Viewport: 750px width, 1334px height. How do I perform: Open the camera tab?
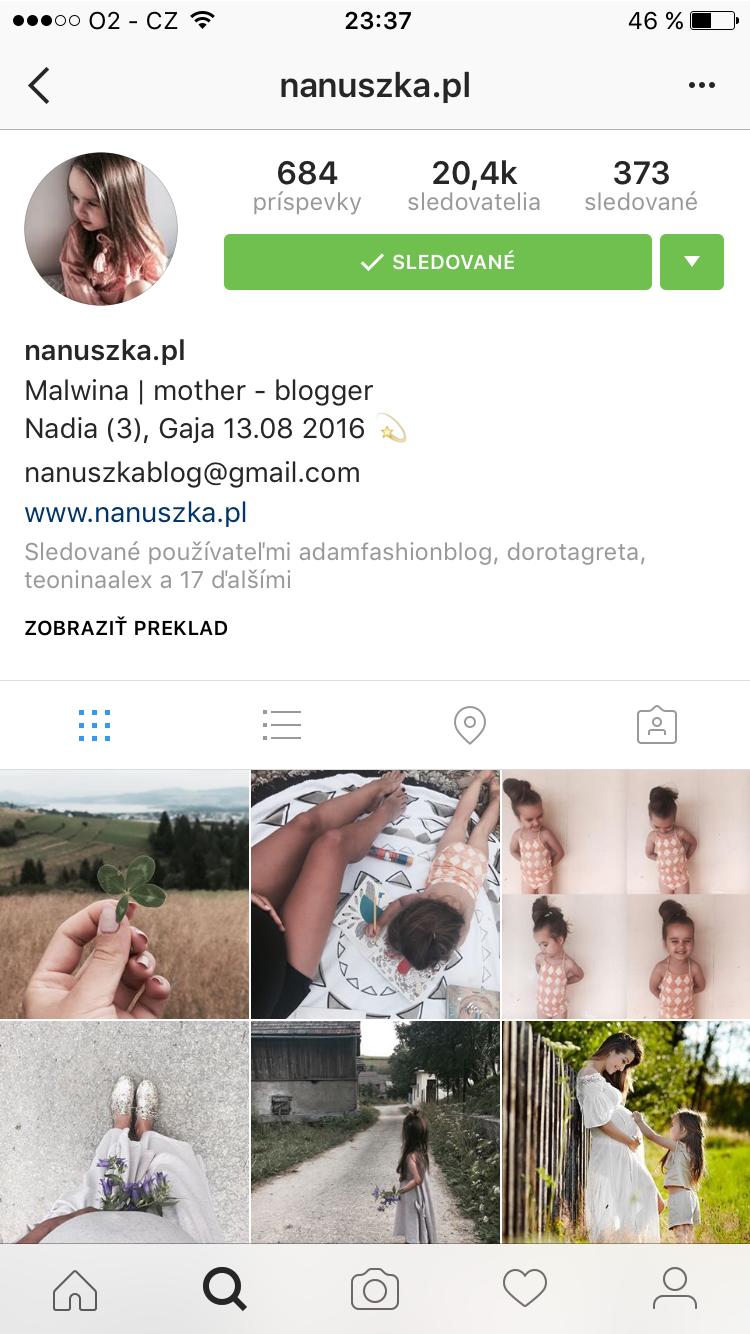375,1289
